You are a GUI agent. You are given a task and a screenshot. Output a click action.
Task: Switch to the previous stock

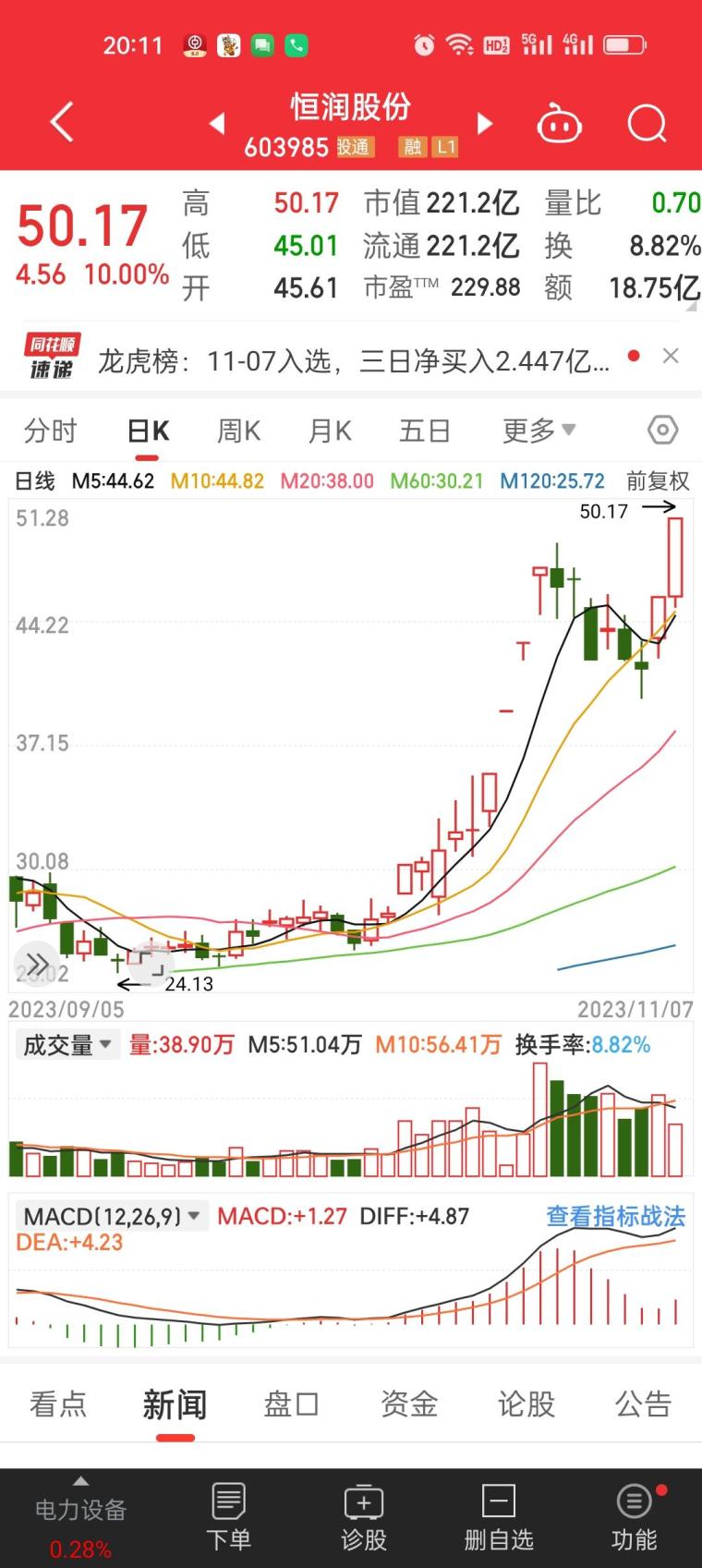click(218, 123)
